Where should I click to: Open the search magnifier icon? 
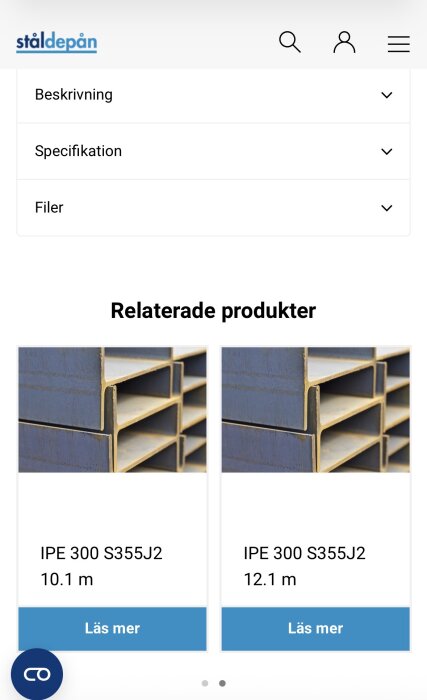pos(289,42)
